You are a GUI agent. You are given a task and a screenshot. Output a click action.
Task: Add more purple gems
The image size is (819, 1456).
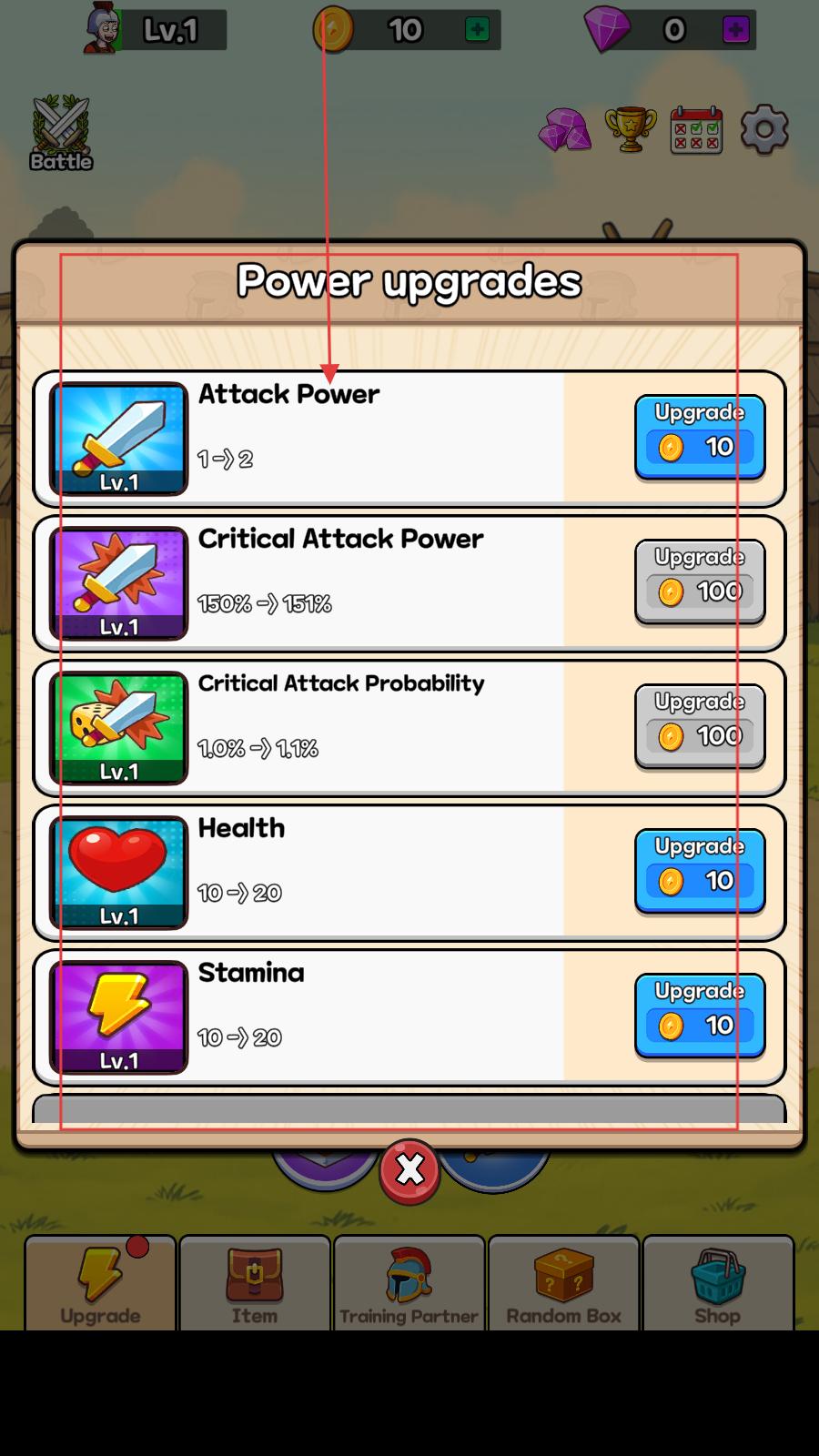[735, 30]
